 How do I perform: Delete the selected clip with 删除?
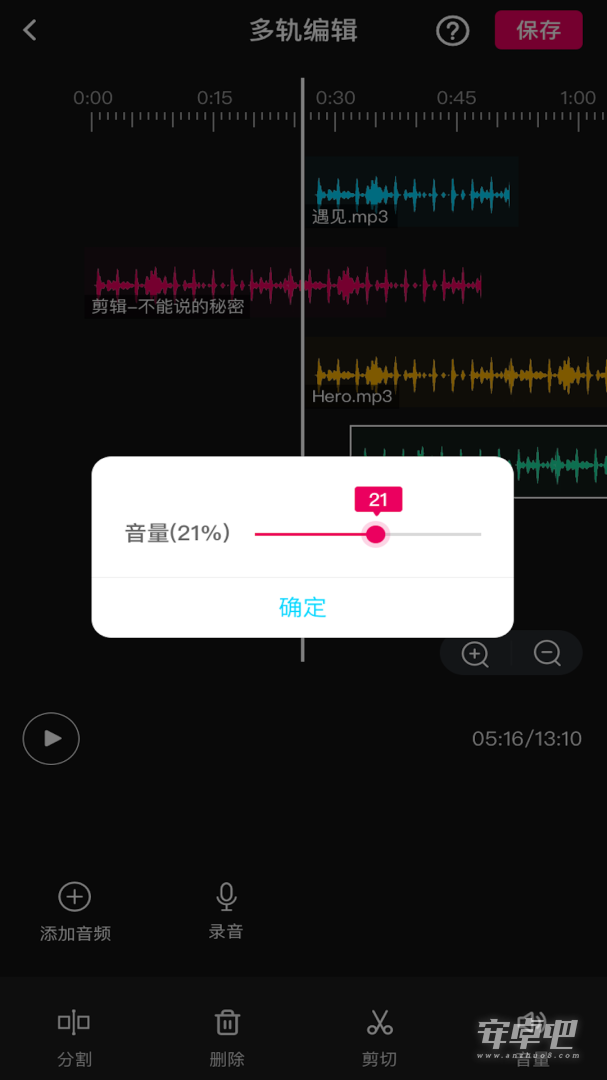pyautogui.click(x=227, y=1039)
